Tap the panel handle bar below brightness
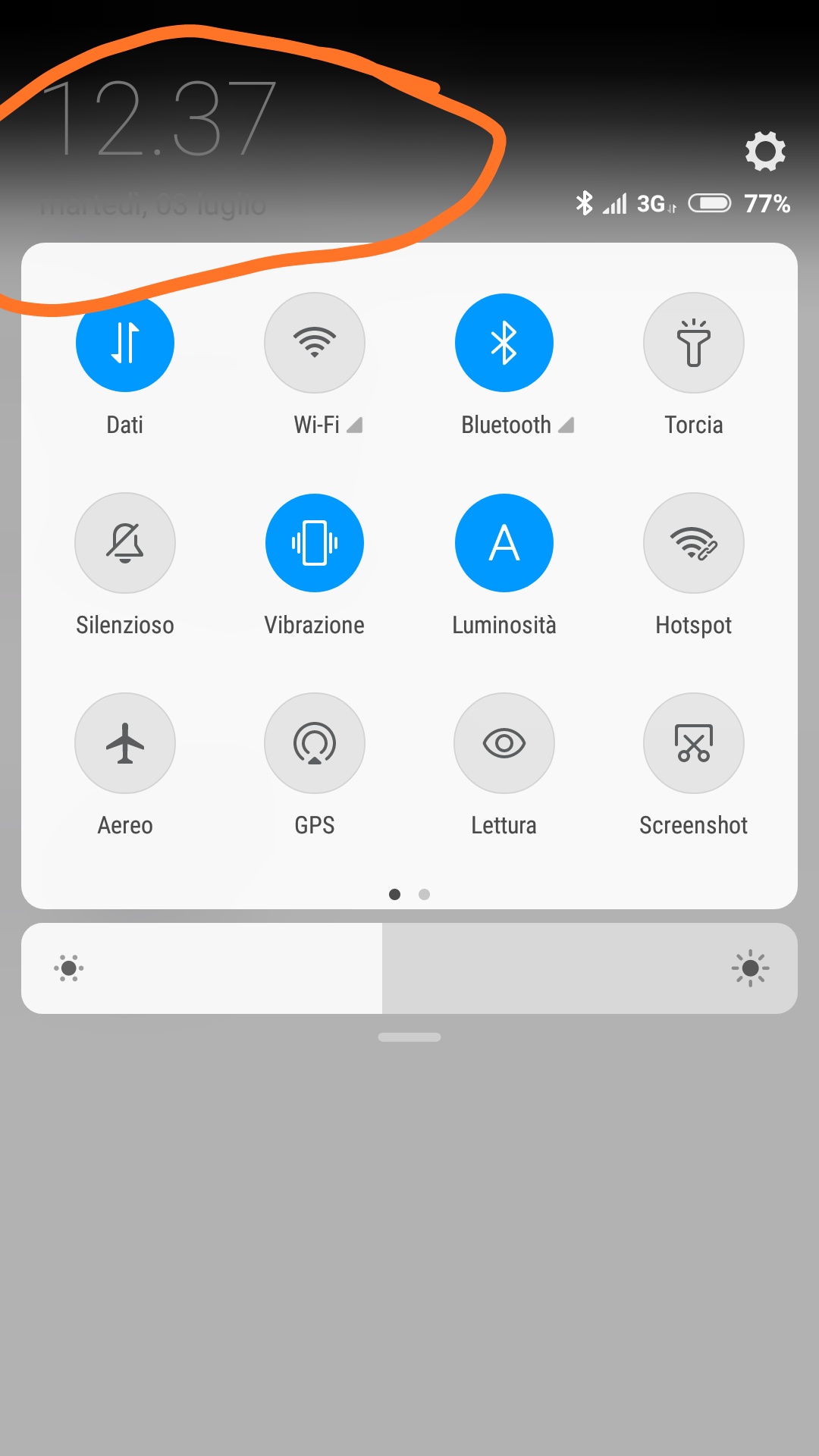 [x=409, y=1037]
